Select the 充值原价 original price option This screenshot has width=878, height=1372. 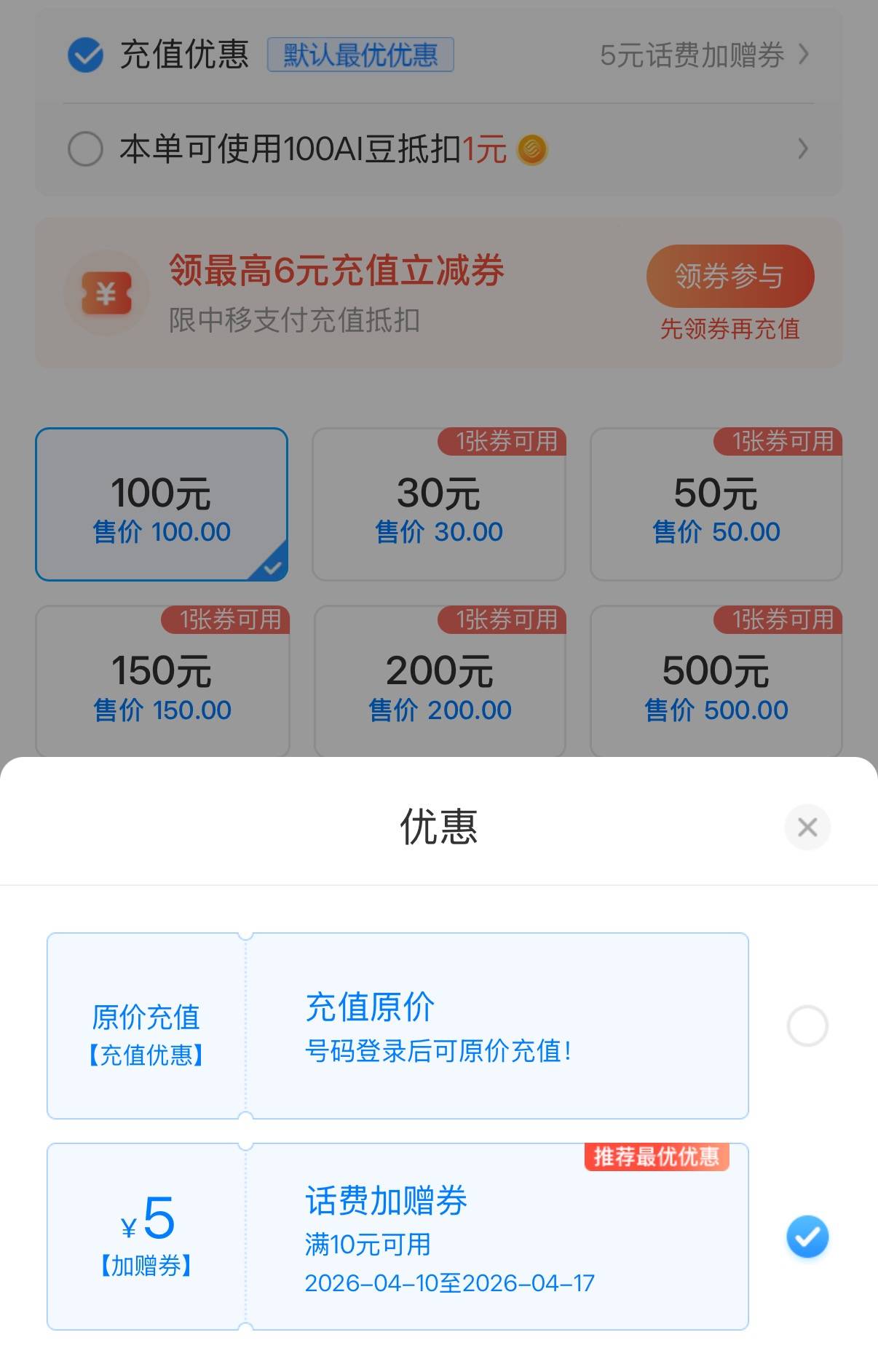[x=807, y=1026]
